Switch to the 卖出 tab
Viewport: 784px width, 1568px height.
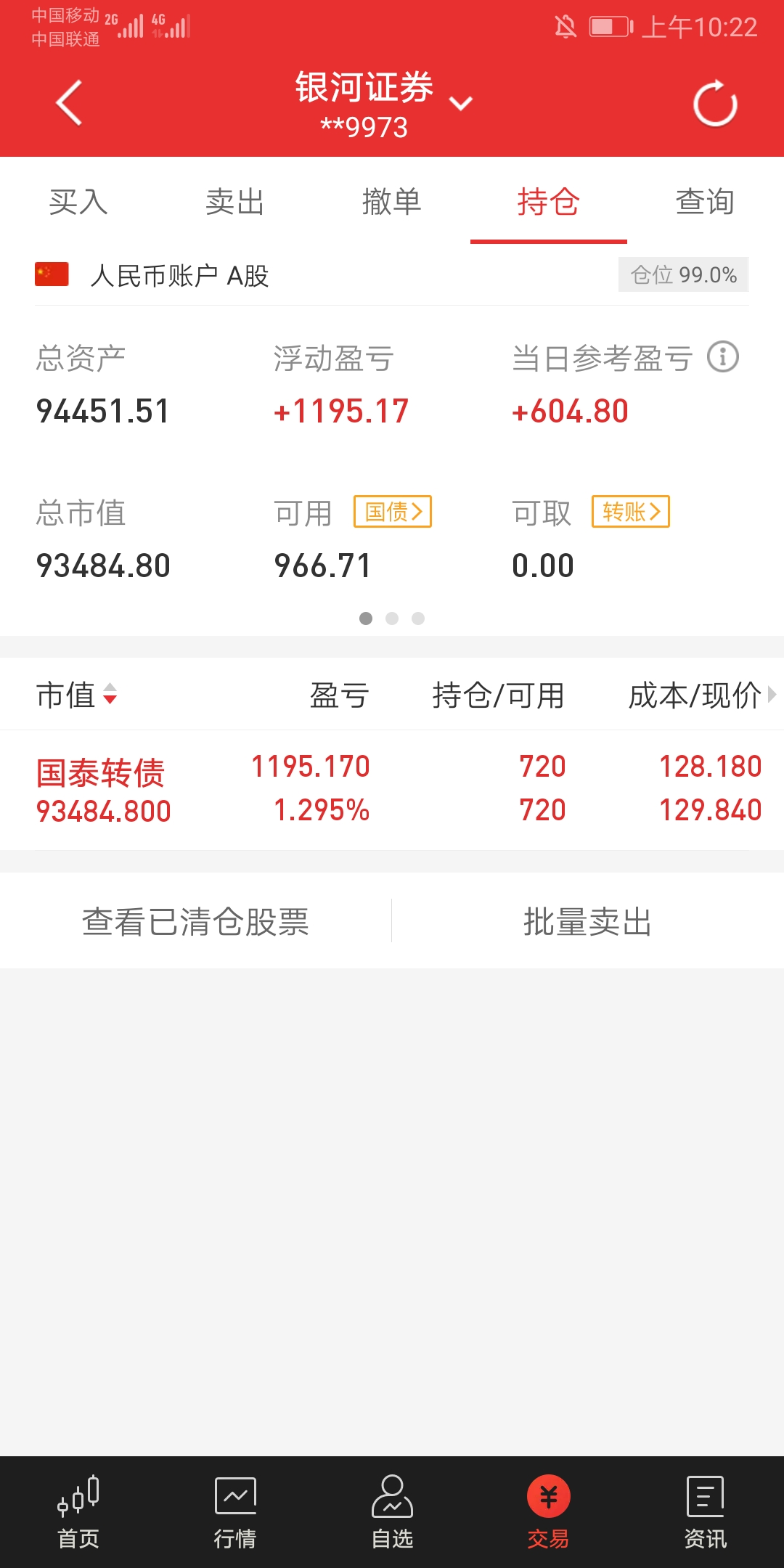coord(234,202)
